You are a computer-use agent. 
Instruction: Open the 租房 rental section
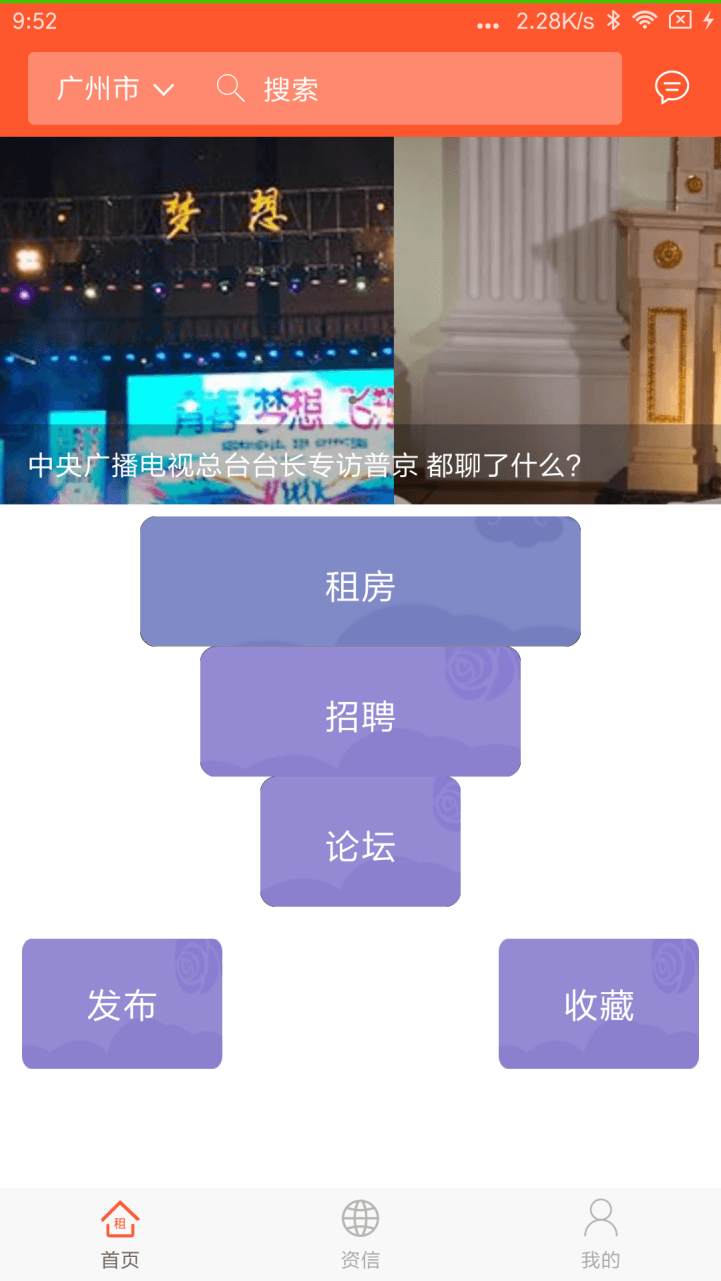coord(360,581)
